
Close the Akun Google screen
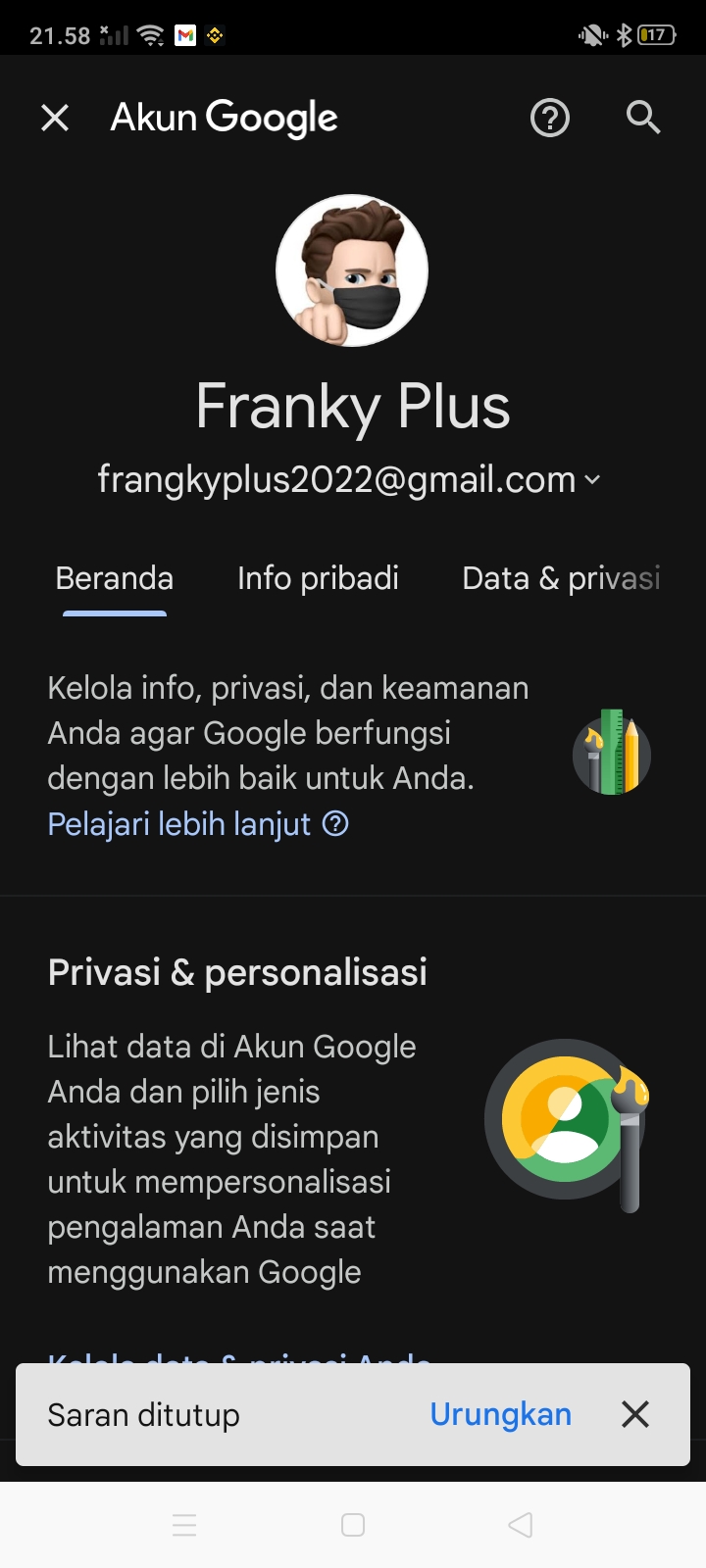pos(55,119)
